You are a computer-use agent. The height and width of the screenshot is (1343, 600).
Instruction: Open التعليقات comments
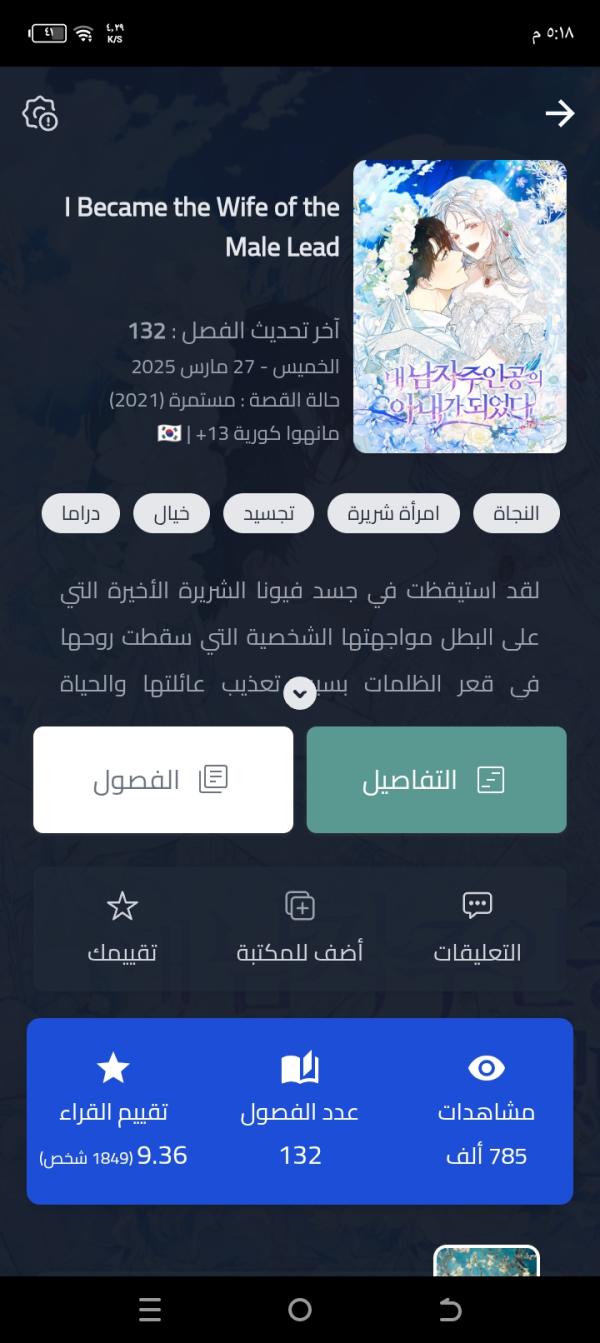pyautogui.click(x=477, y=928)
